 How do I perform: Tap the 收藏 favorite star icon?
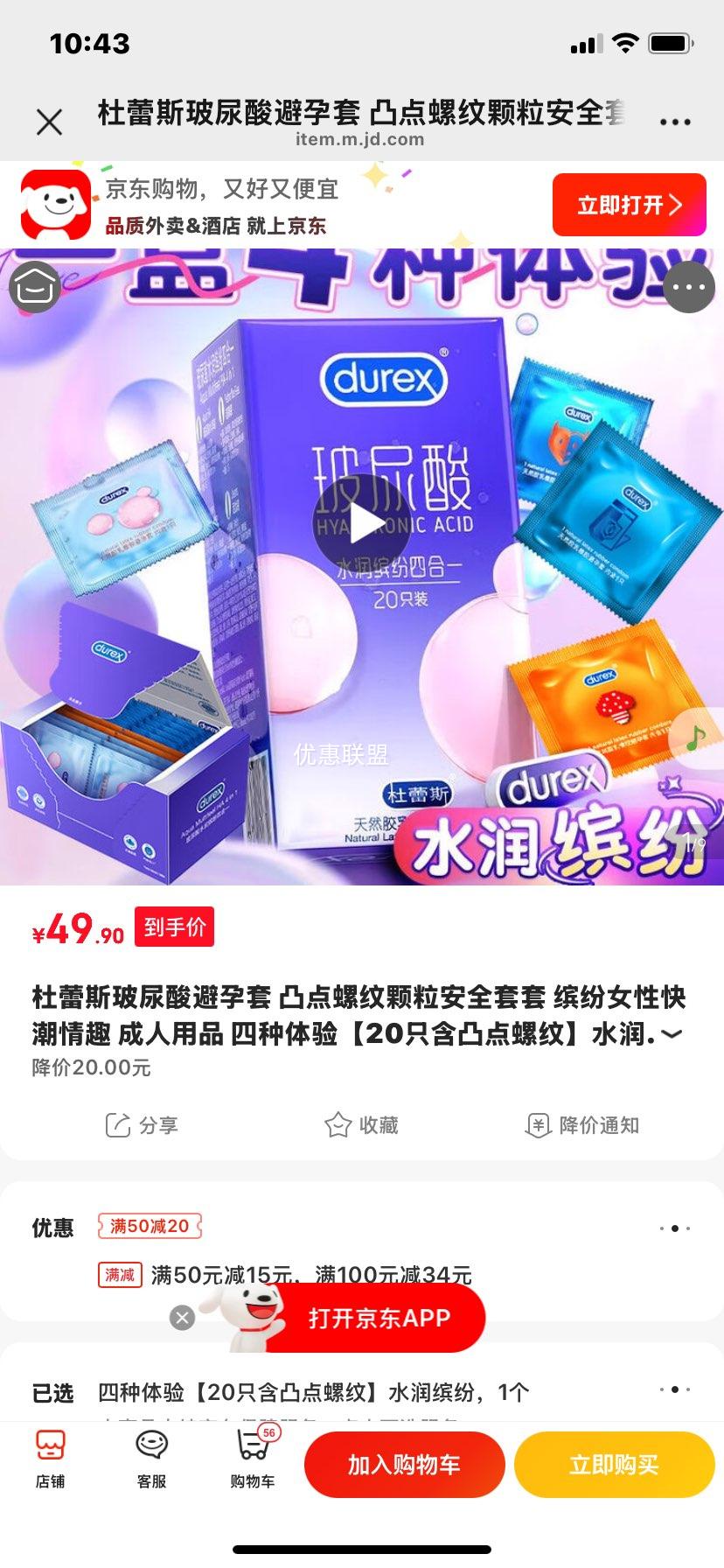click(x=362, y=1126)
